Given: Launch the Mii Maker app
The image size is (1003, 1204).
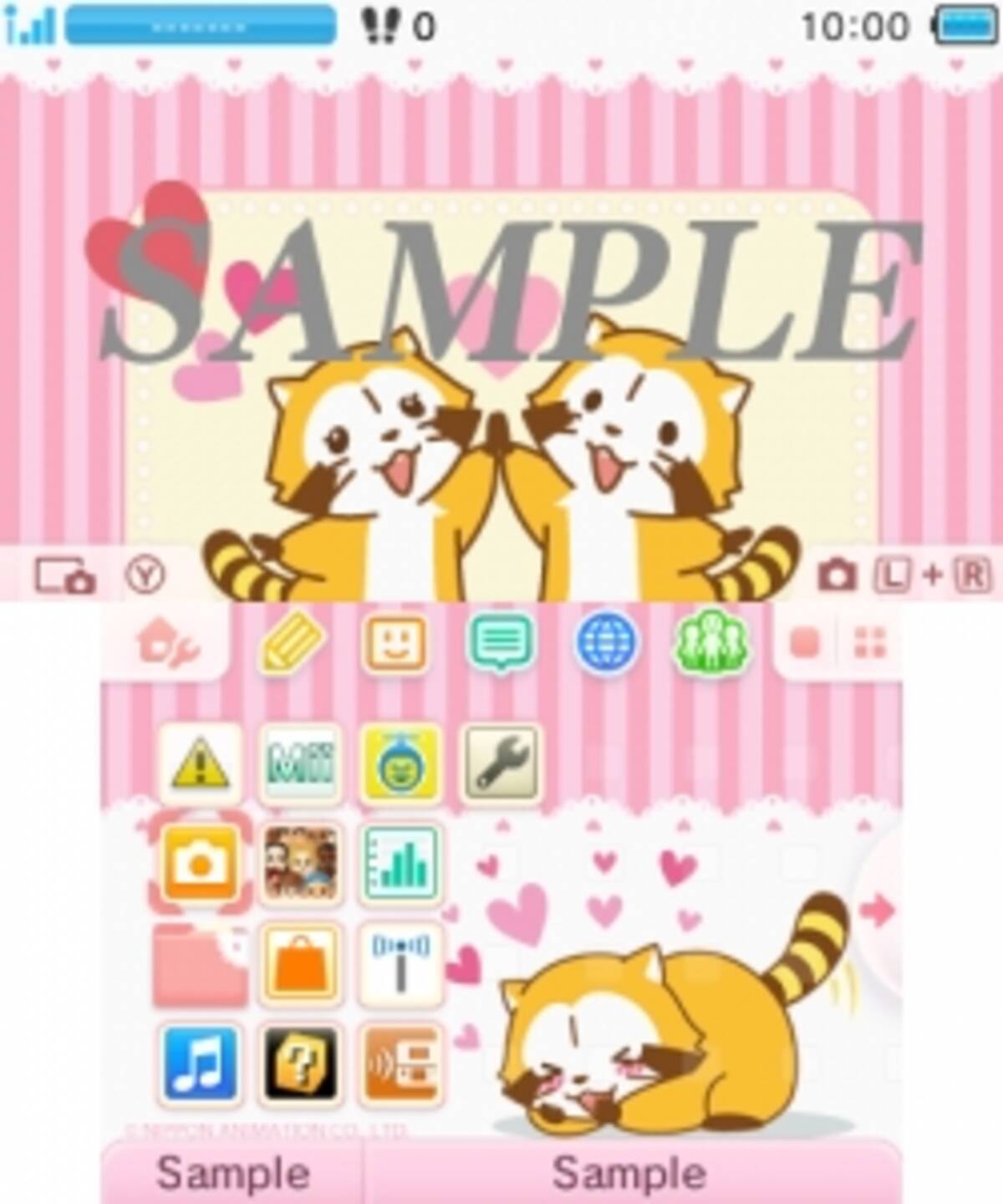Looking at the screenshot, I should click(301, 764).
